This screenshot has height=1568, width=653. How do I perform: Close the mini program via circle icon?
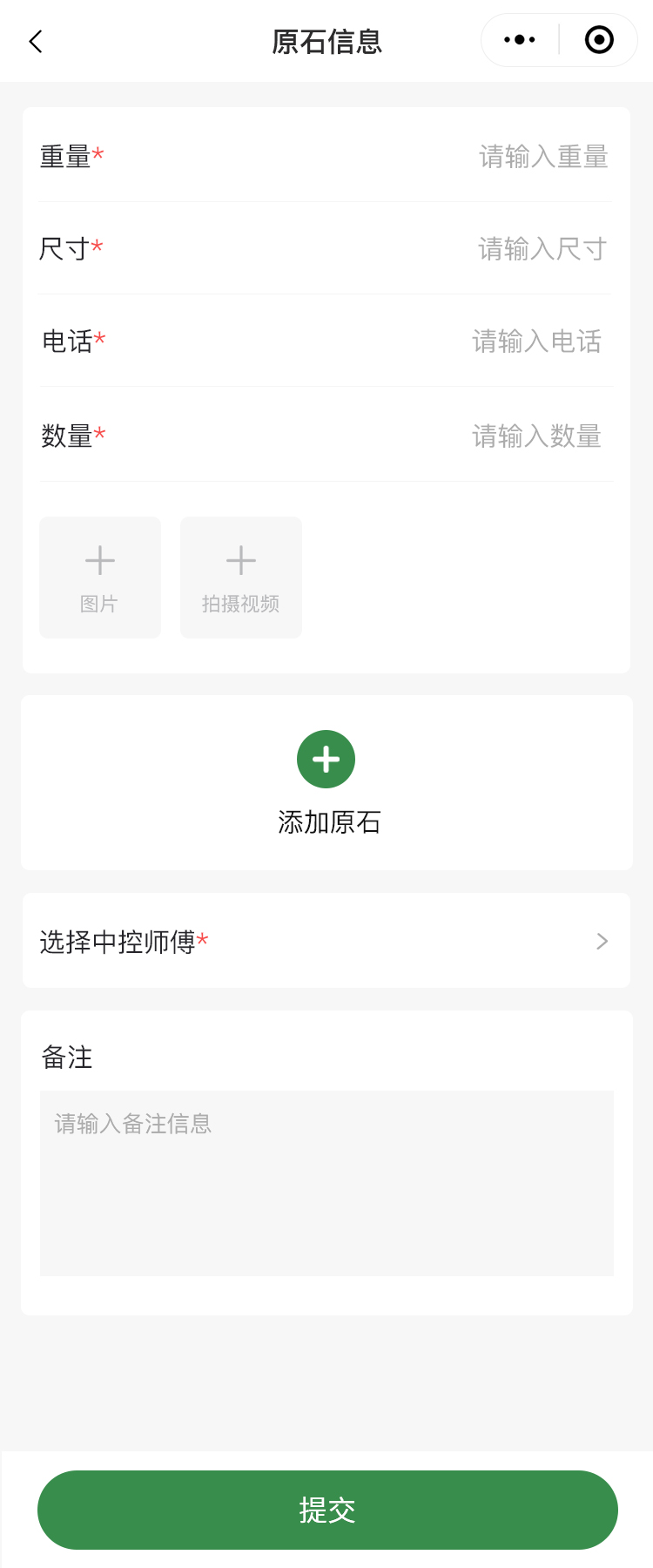(599, 40)
